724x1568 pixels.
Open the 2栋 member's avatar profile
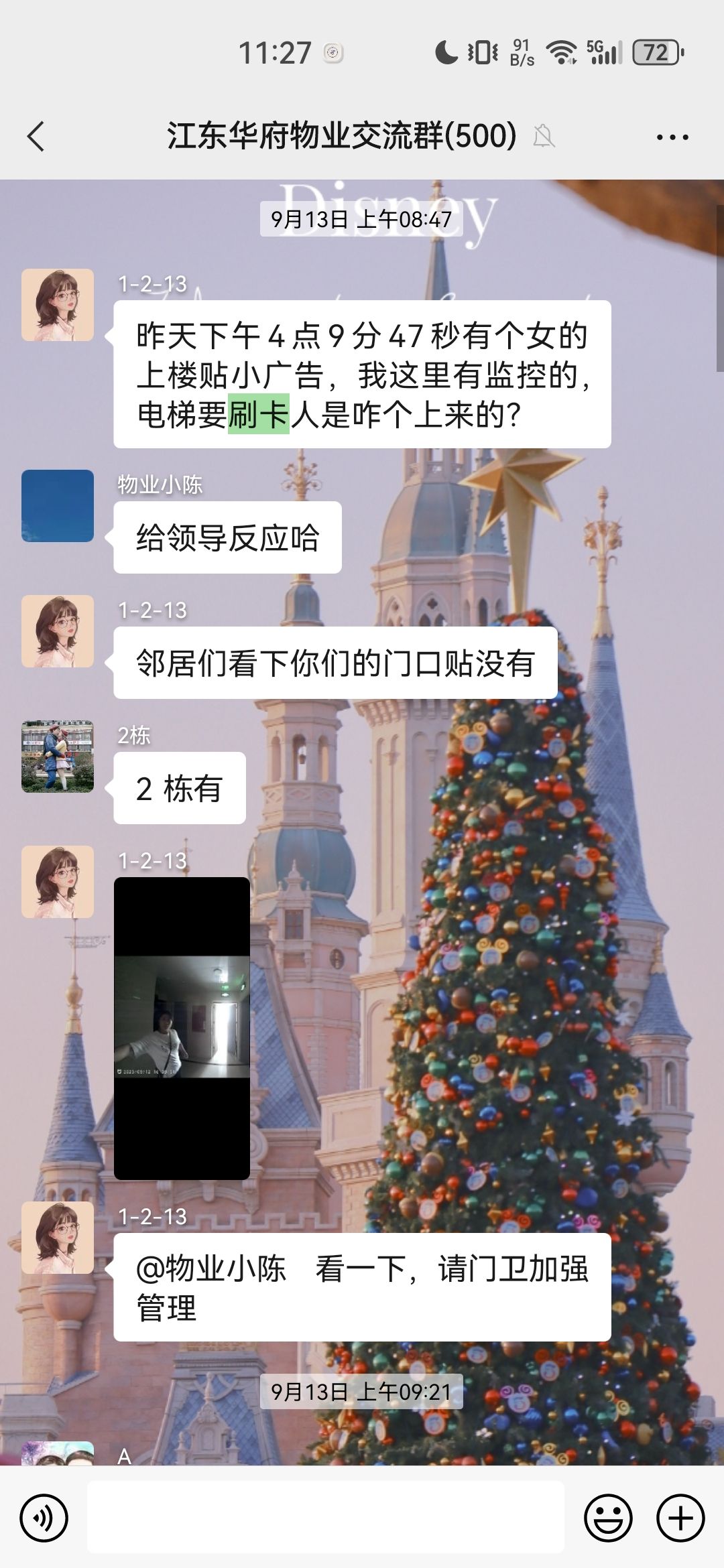pos(58,757)
